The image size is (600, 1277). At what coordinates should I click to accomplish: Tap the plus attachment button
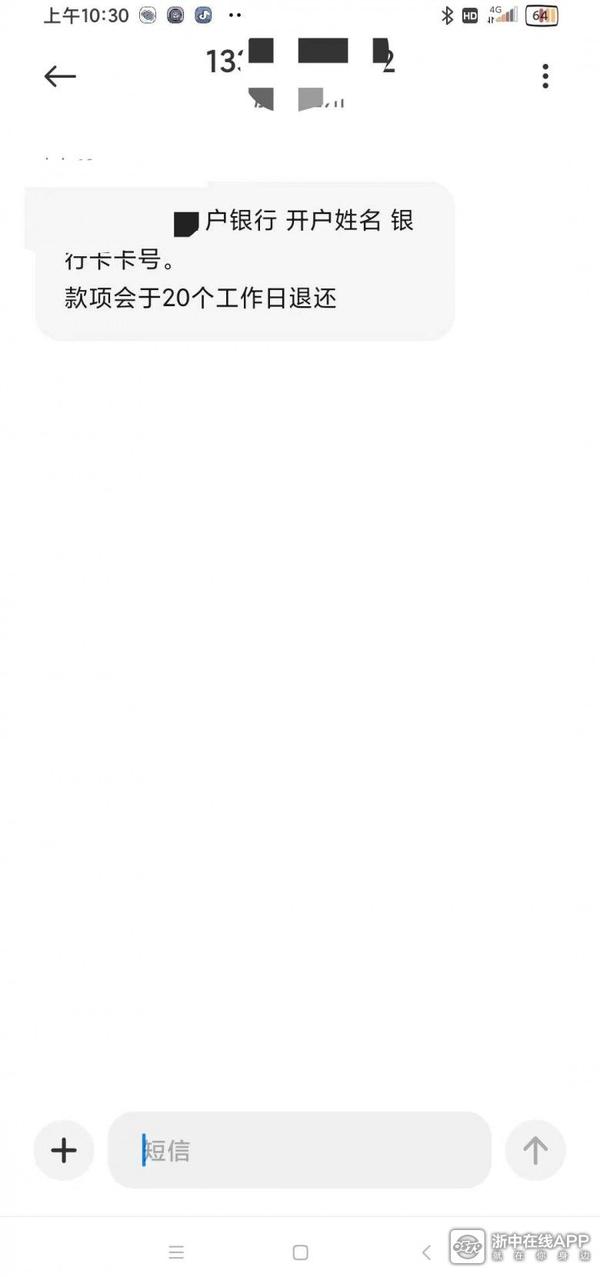coord(64,1150)
